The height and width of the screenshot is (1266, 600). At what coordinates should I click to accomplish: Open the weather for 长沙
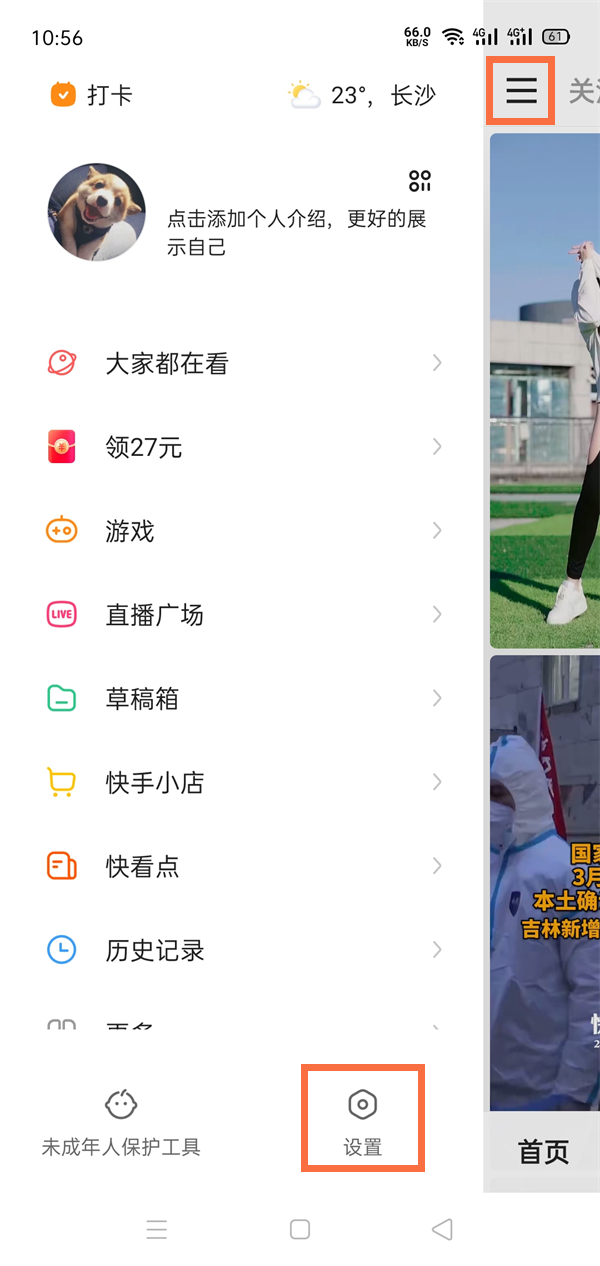[363, 95]
